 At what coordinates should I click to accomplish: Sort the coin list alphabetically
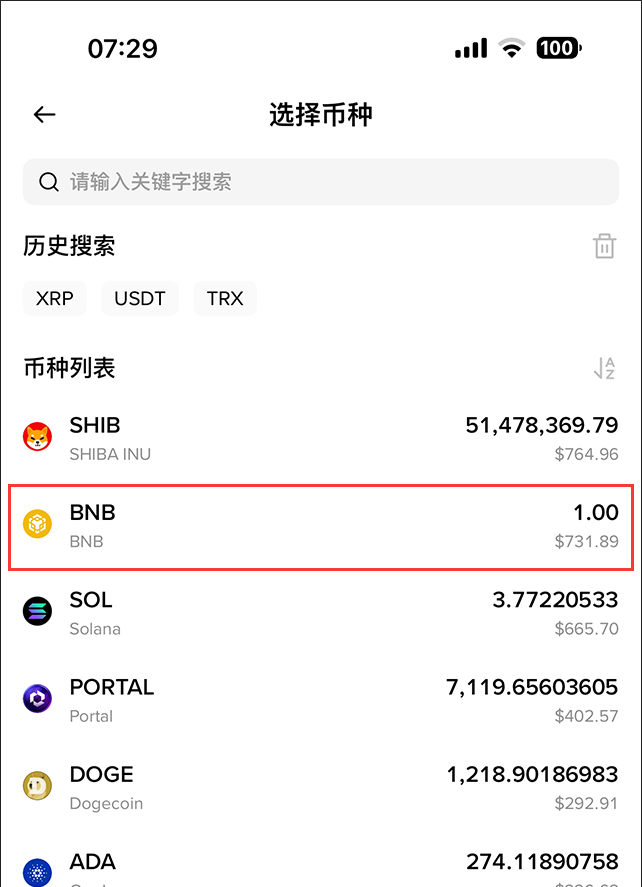(604, 368)
